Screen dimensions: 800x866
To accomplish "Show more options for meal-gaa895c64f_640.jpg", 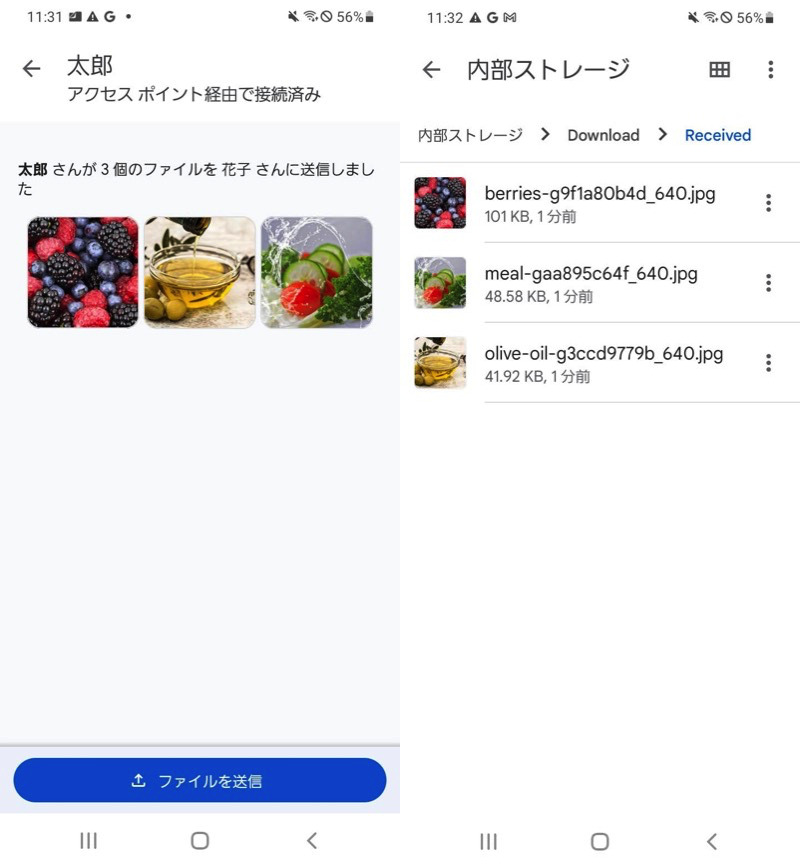I will coord(768,283).
